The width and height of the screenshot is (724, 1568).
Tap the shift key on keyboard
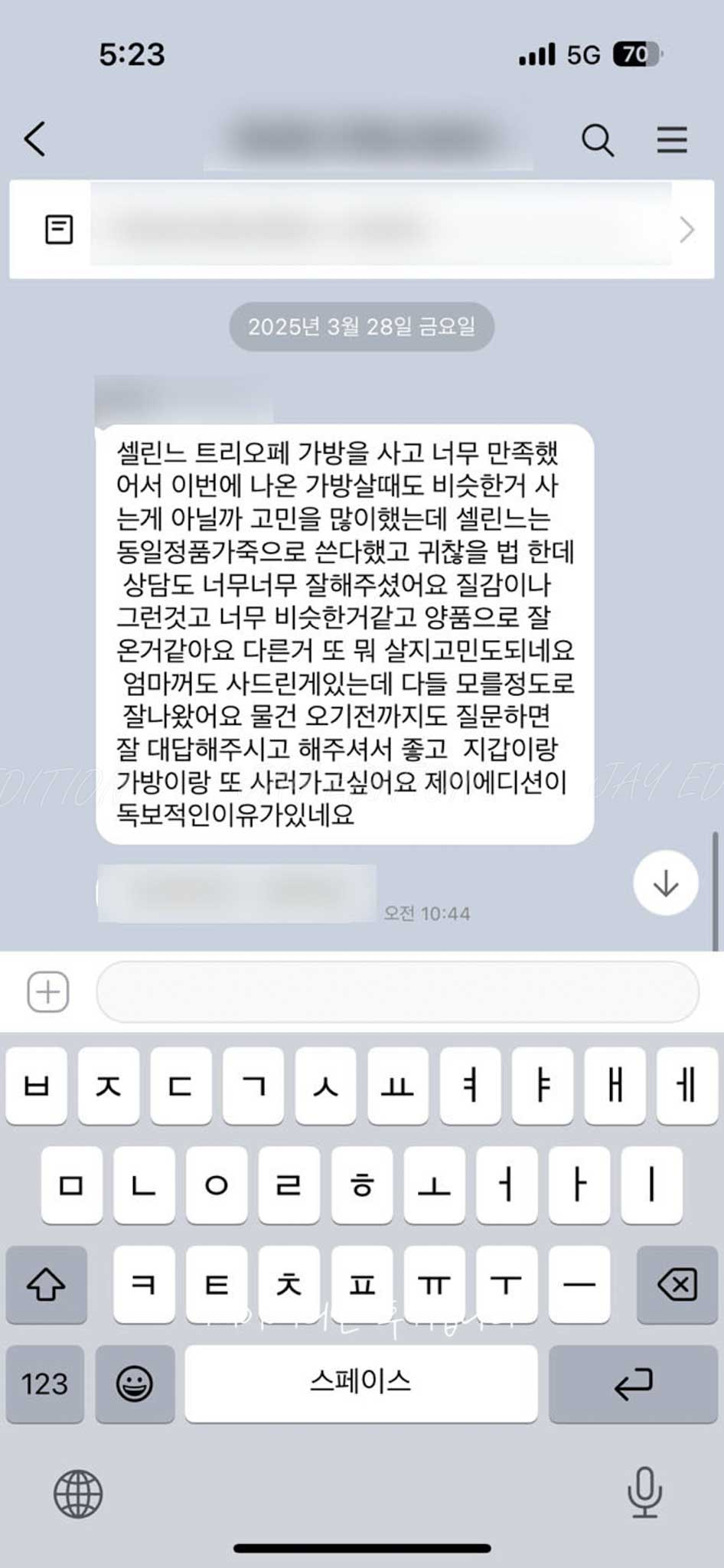[46, 1285]
